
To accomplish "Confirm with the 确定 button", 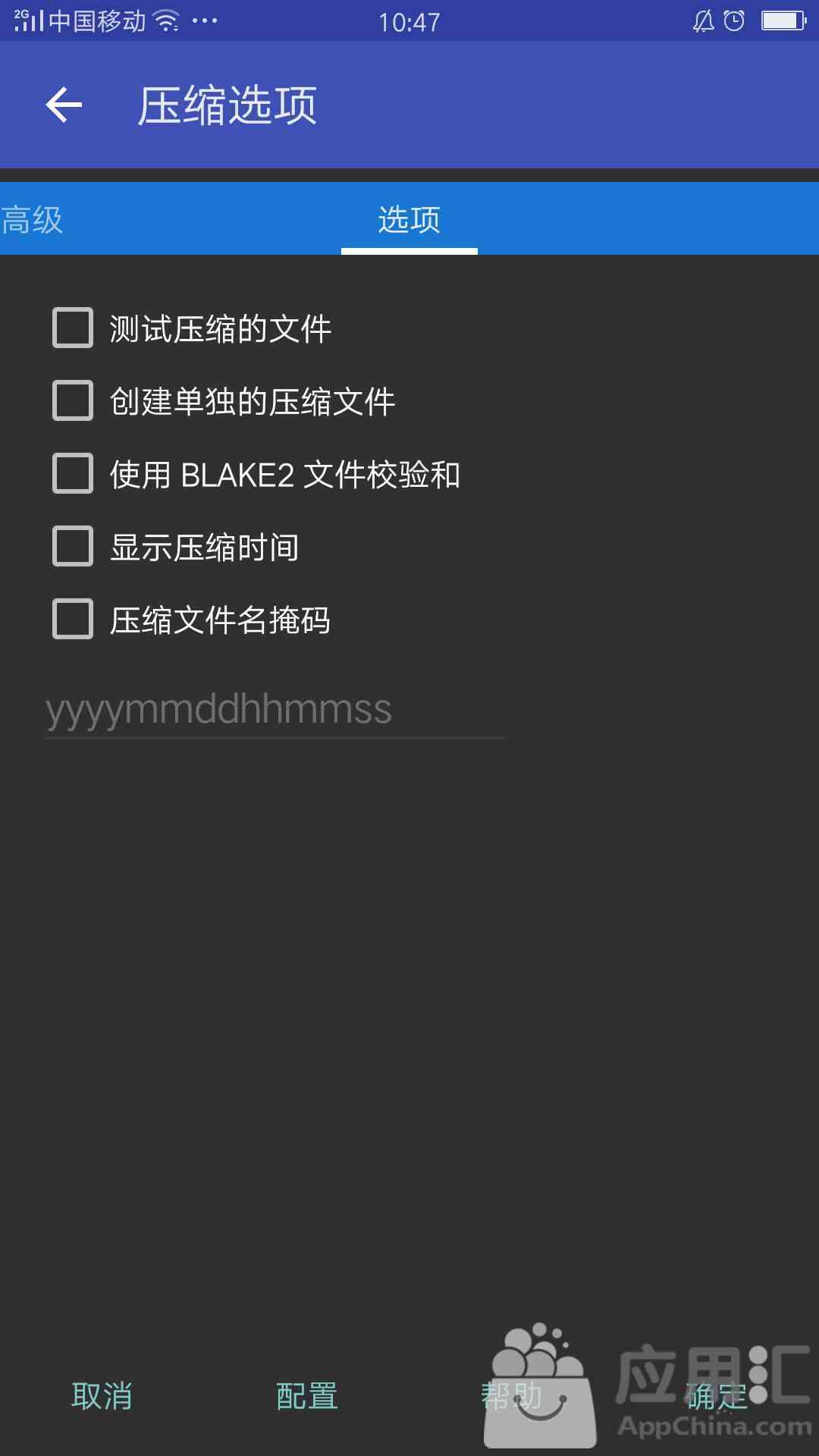I will (x=717, y=1395).
